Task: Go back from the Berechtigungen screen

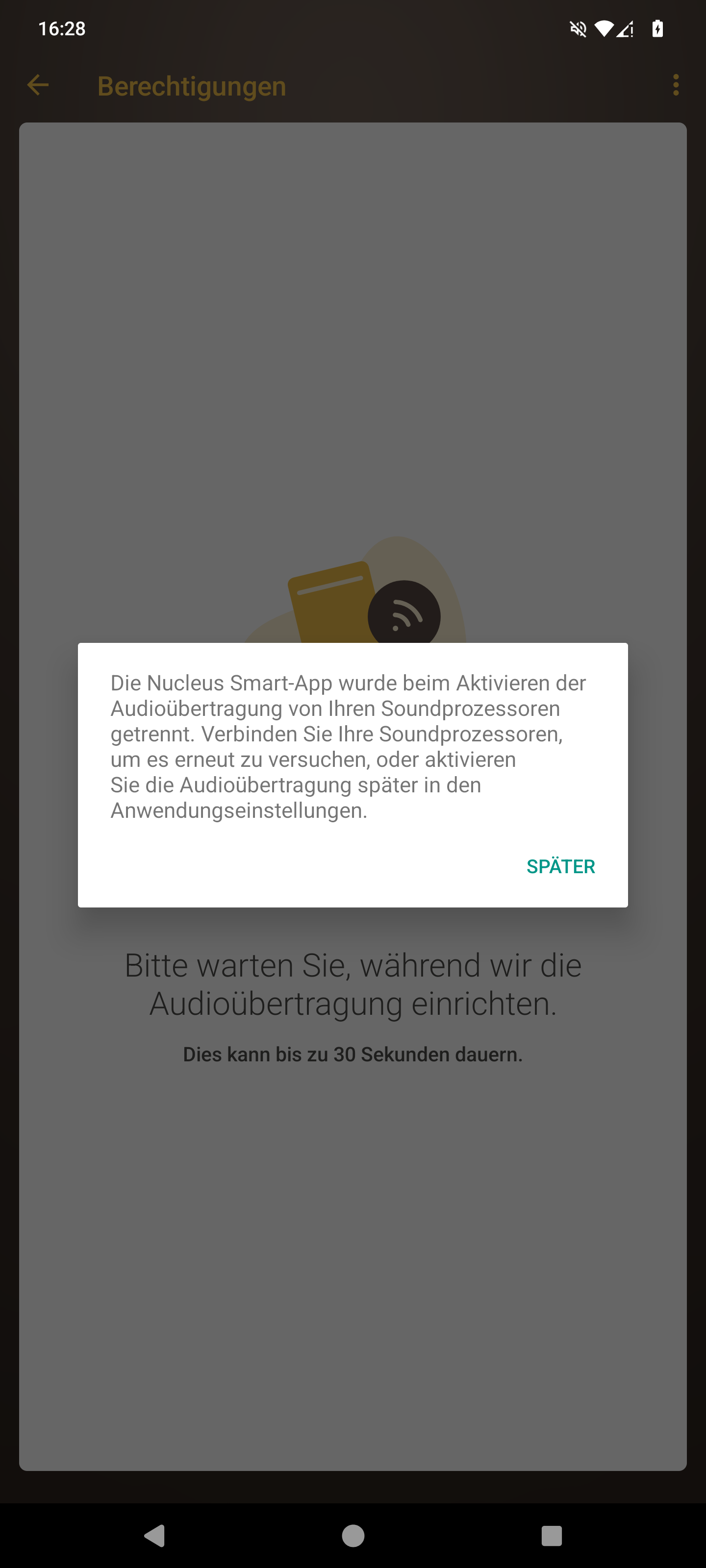Action: click(x=38, y=85)
